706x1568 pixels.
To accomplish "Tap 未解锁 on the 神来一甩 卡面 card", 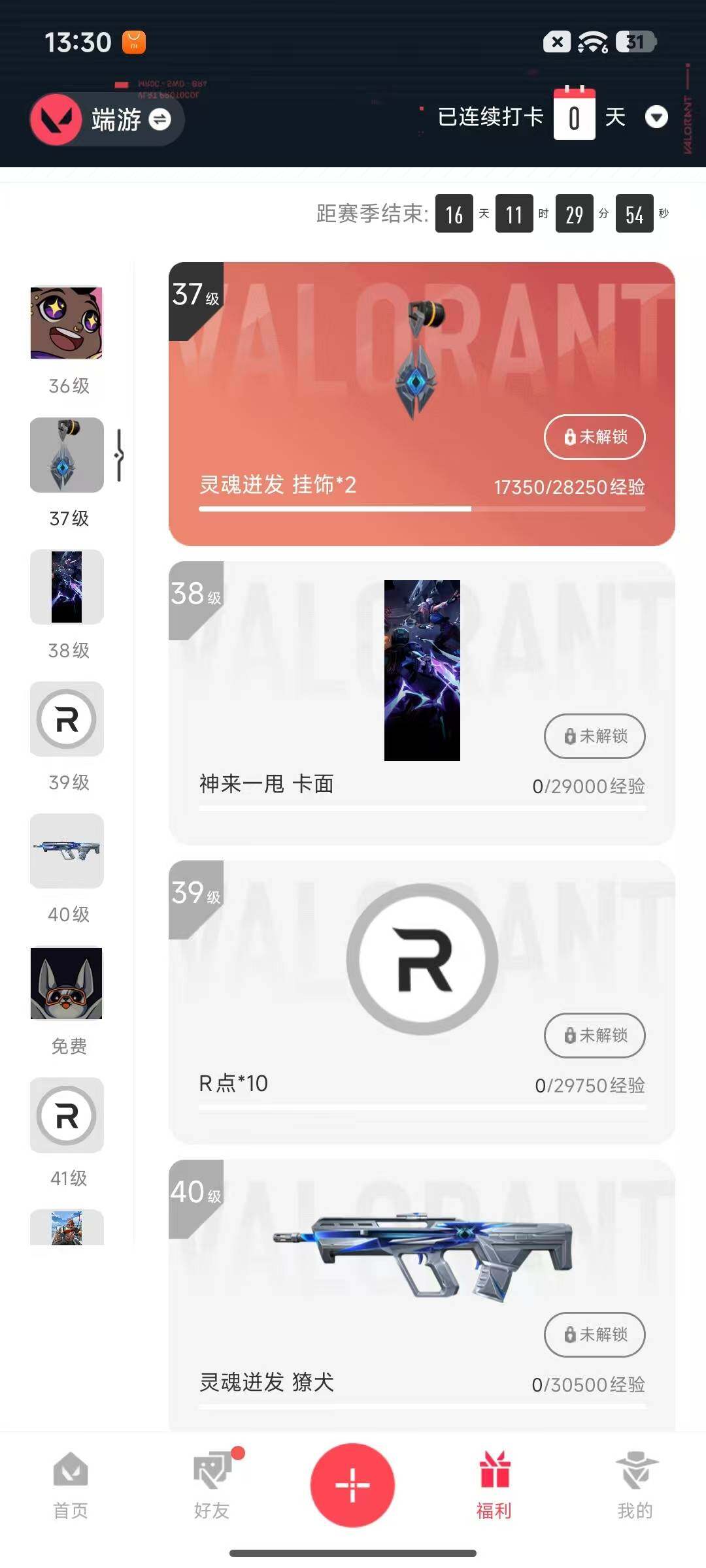I will (594, 736).
